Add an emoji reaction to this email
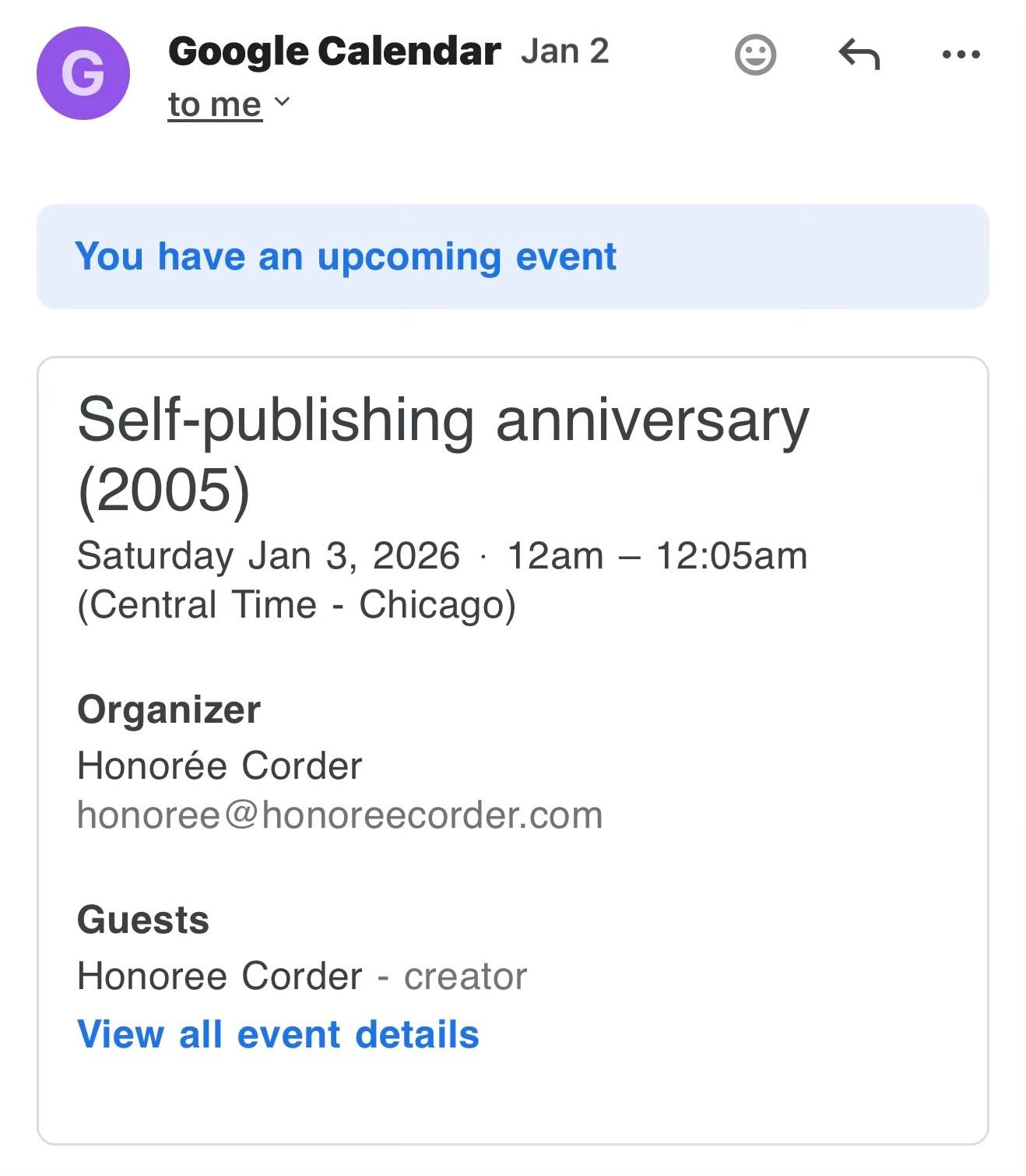This screenshot has width=1026, height=1176. coord(755,55)
